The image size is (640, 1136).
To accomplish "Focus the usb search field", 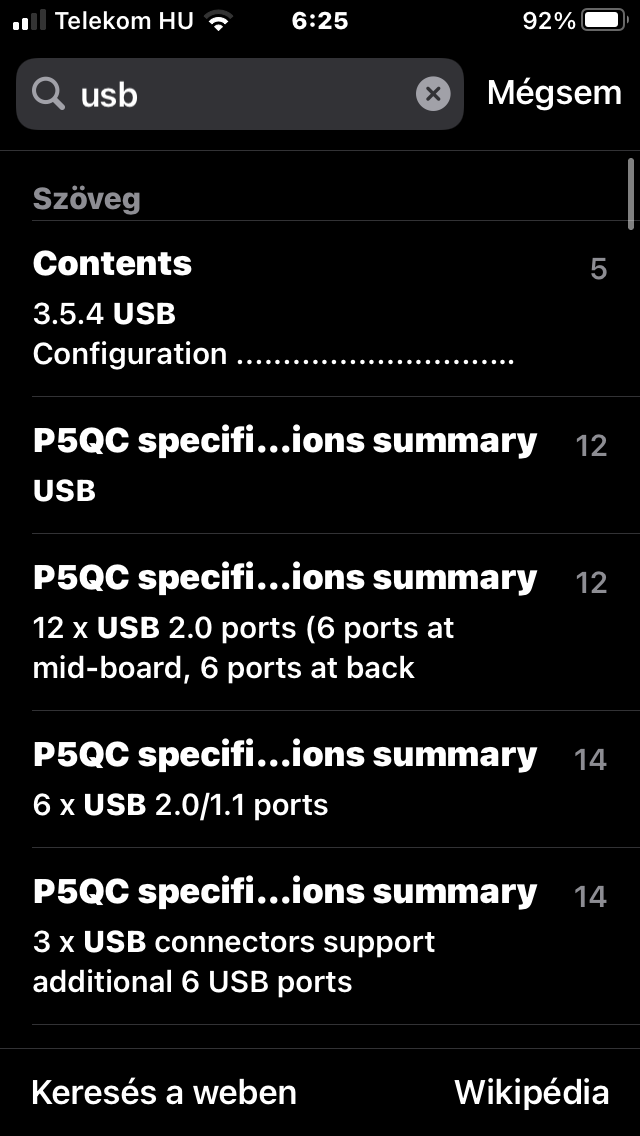I will point(239,94).
